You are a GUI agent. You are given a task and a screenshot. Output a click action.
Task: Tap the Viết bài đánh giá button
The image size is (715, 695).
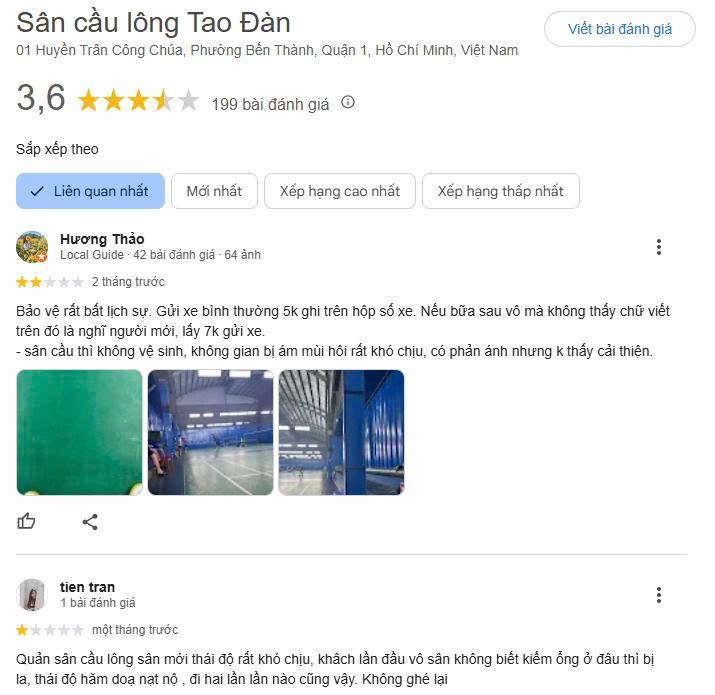click(x=619, y=29)
